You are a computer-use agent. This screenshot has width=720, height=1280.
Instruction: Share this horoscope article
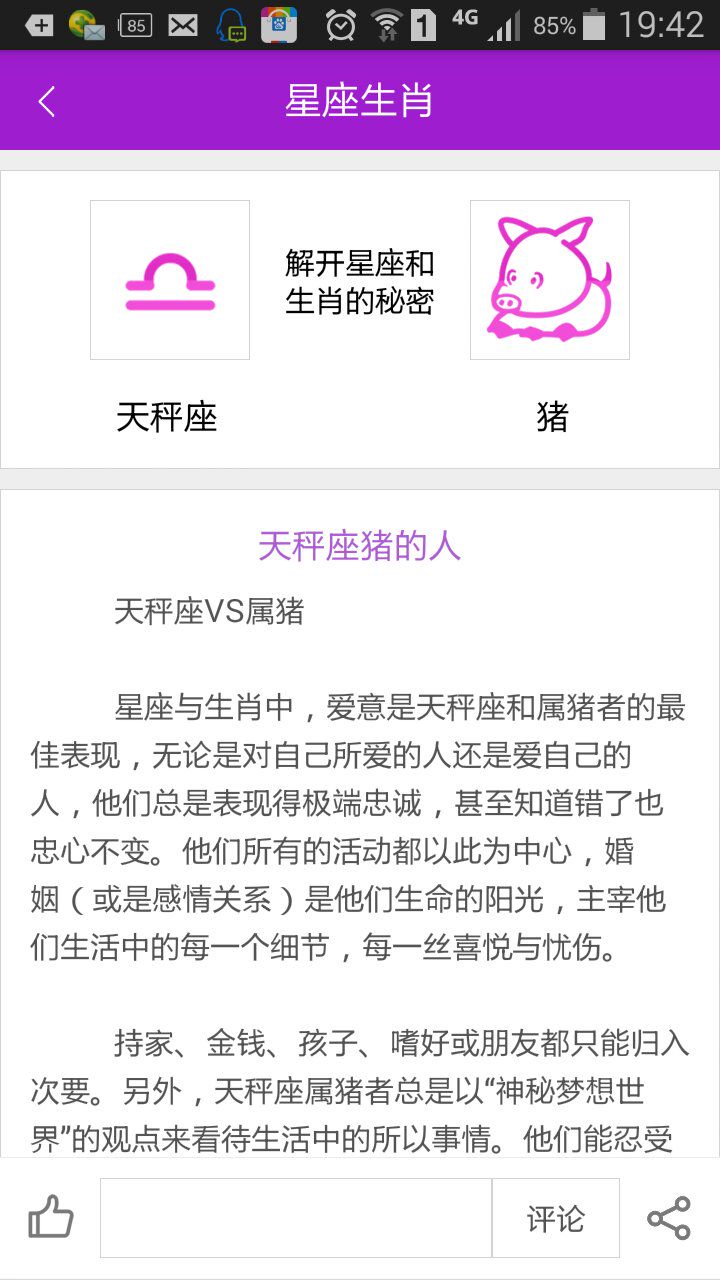point(669,1218)
